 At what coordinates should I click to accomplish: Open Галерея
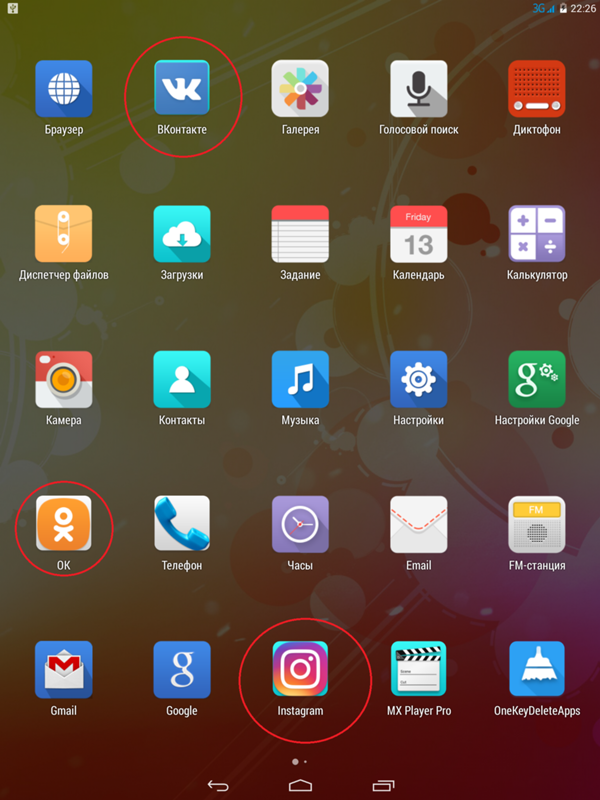(x=300, y=89)
